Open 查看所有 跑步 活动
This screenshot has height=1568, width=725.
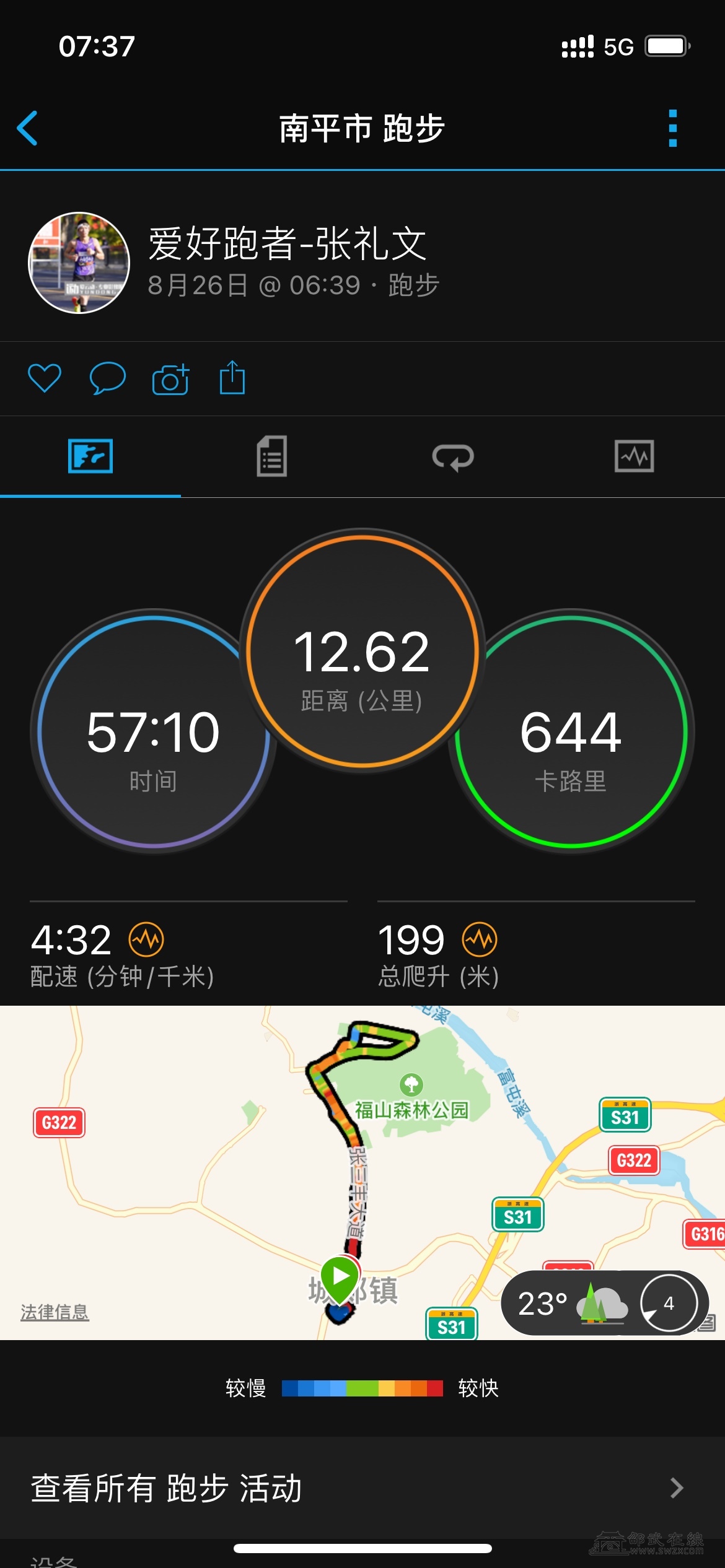coord(362,1487)
